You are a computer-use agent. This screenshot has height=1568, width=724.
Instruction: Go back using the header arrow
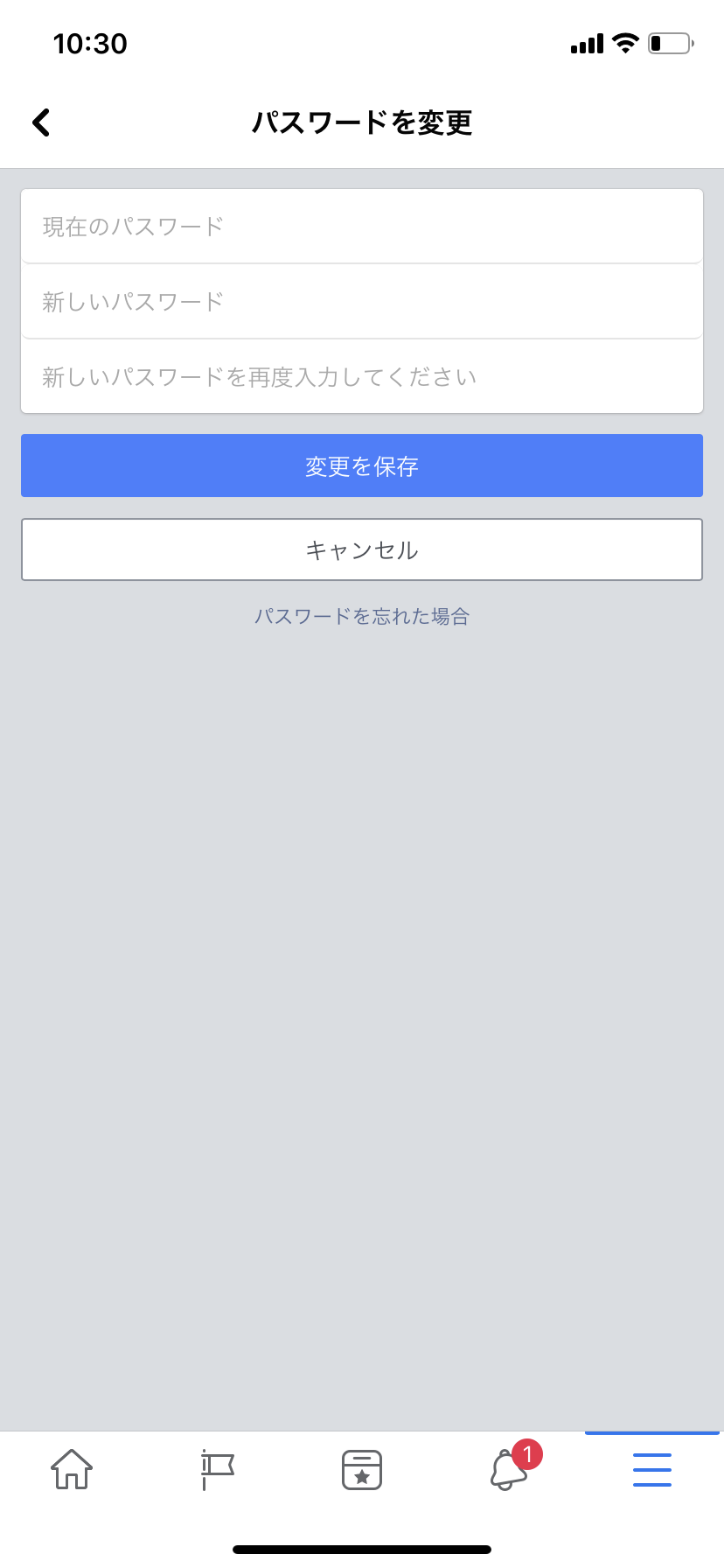click(x=41, y=122)
